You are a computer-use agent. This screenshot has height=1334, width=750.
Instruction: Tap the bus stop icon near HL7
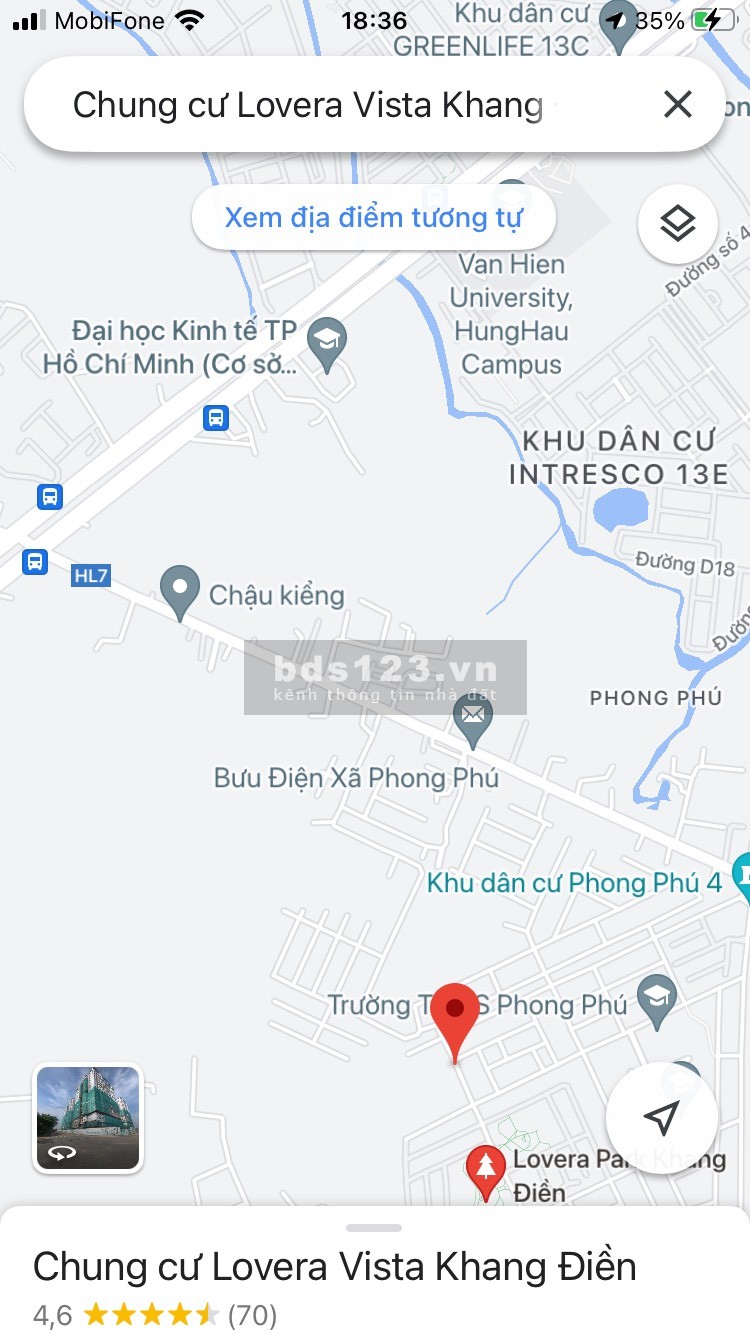coord(35,561)
